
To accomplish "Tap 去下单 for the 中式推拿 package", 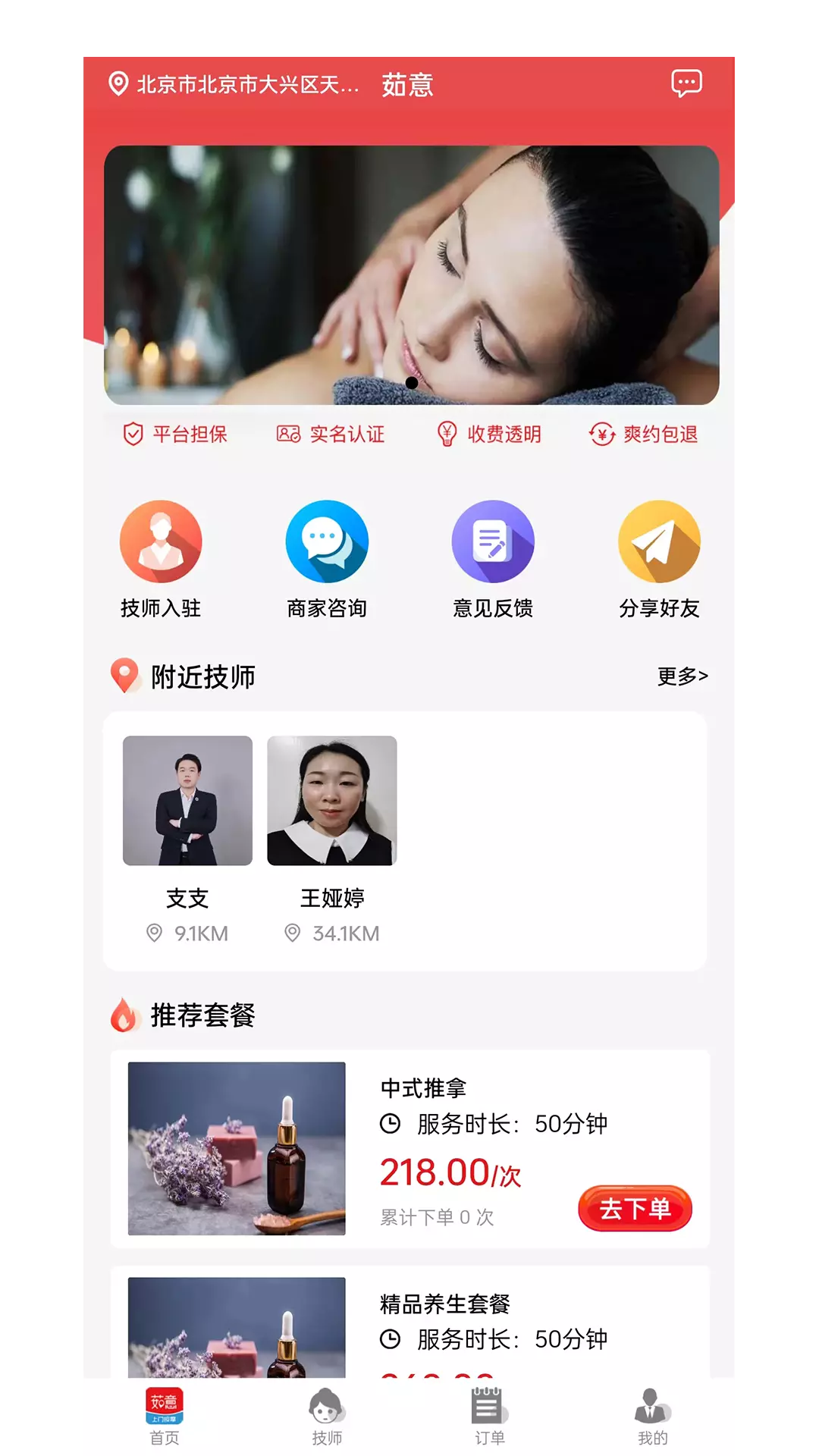I will (x=635, y=1208).
